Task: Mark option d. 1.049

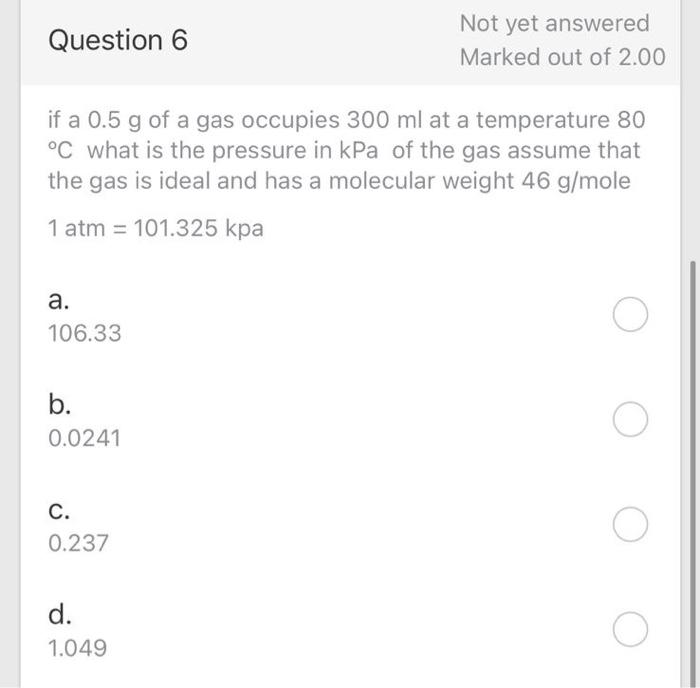Action: click(631, 630)
